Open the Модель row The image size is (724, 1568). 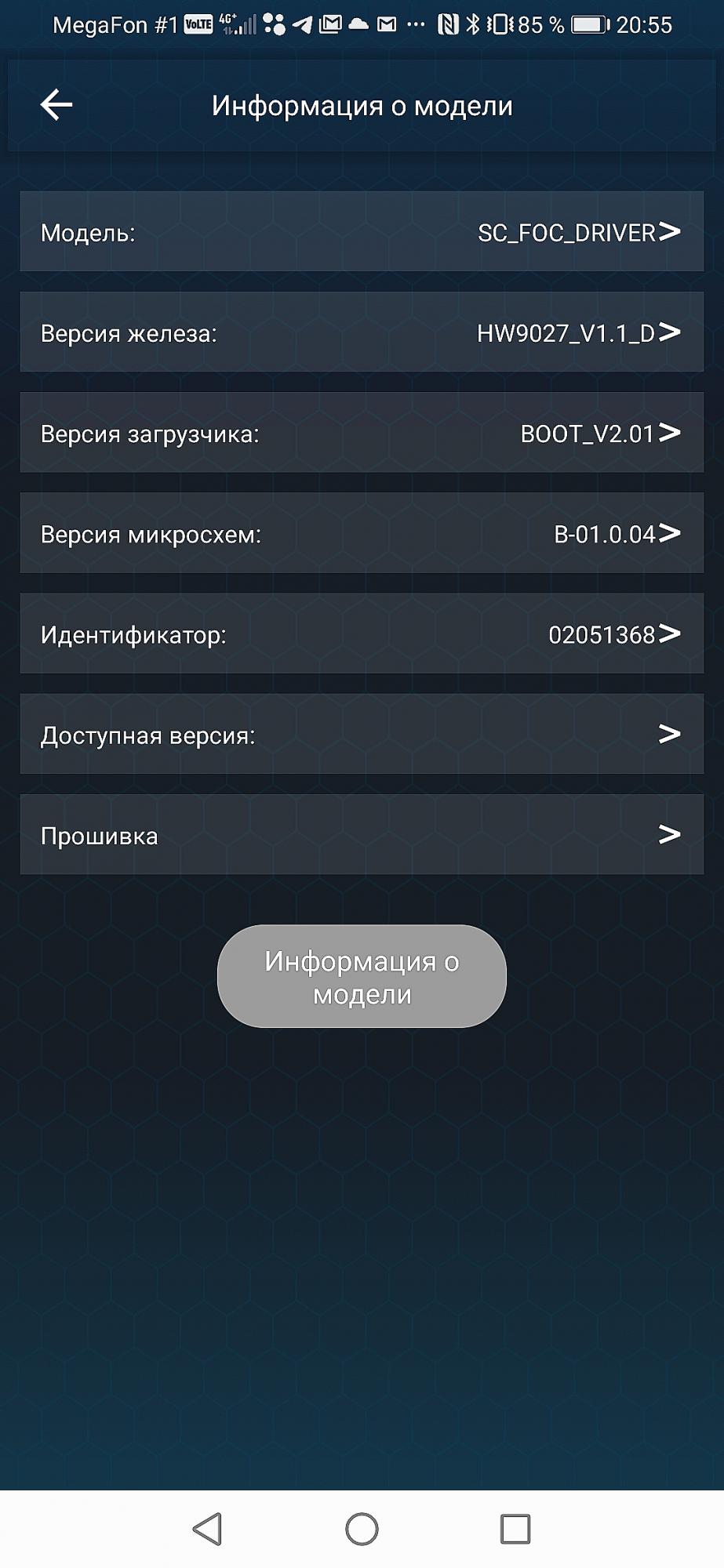(362, 231)
